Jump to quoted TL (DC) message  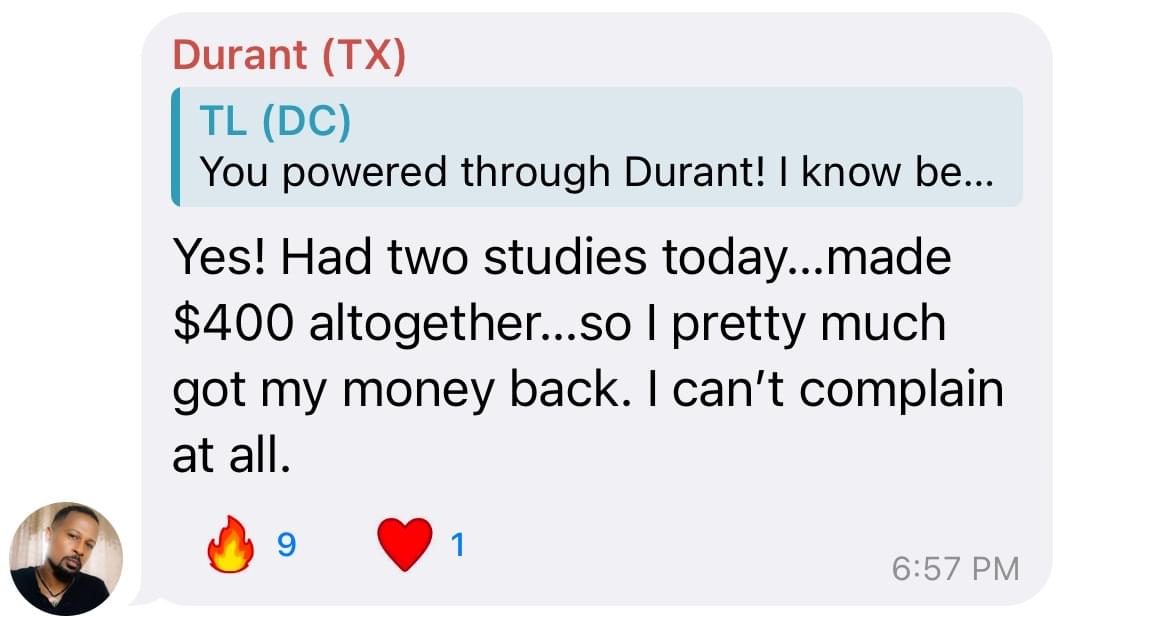click(x=596, y=147)
